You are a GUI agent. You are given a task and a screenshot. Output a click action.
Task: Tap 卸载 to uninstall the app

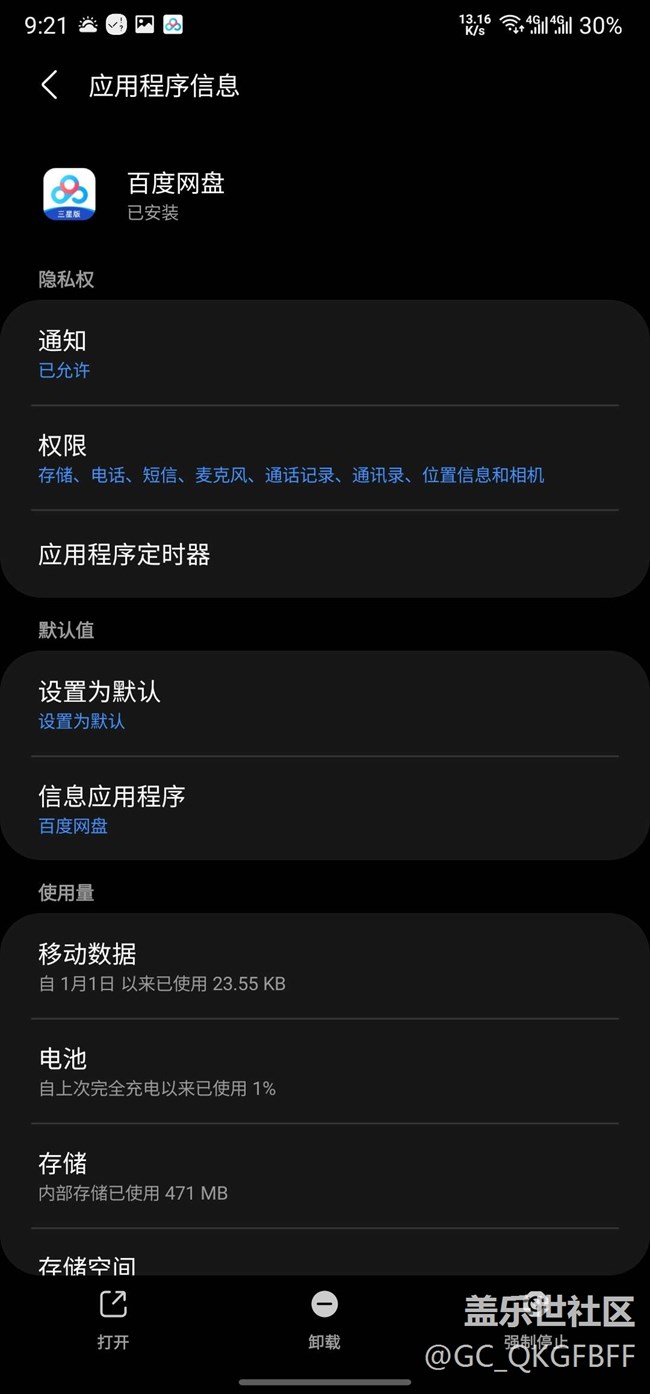click(x=324, y=1320)
